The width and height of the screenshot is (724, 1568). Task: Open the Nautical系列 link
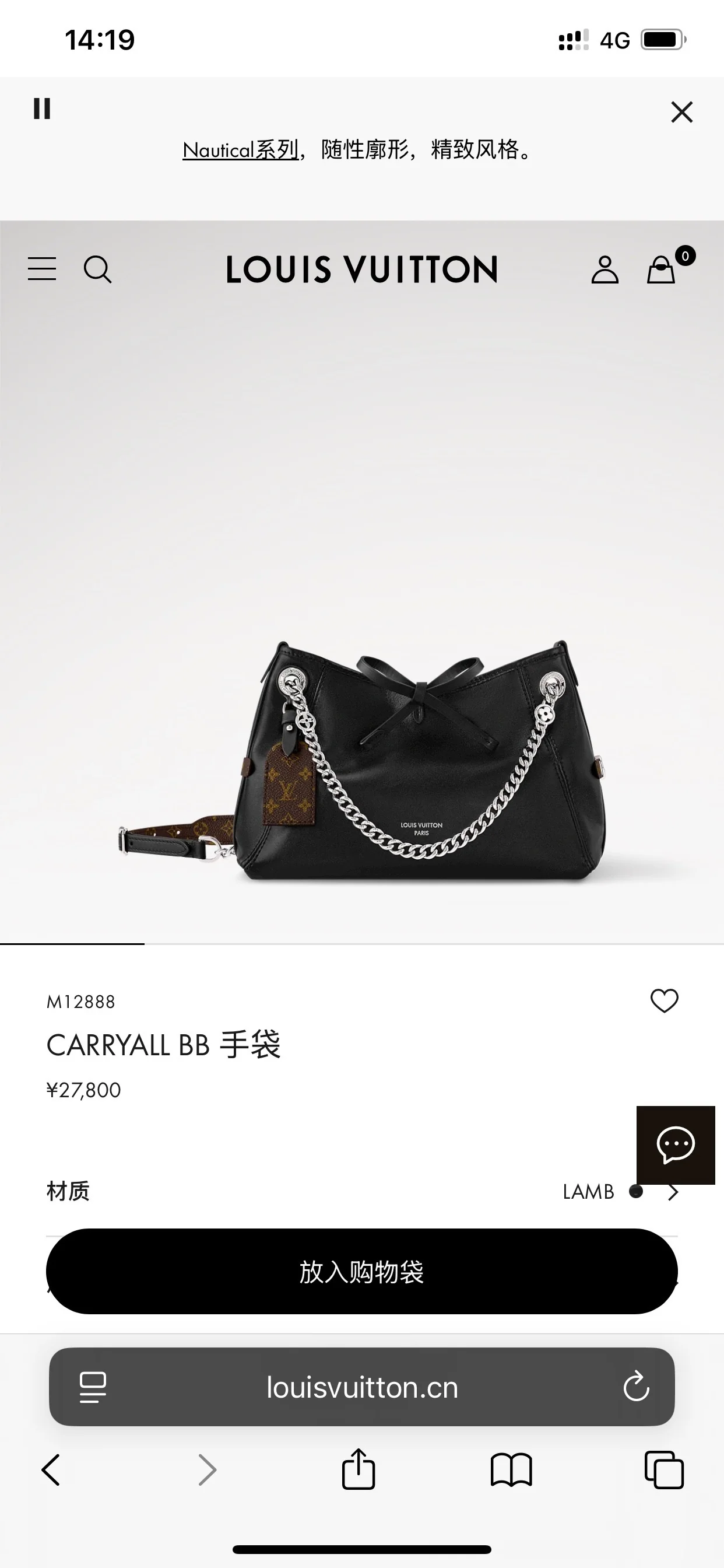[x=240, y=150]
